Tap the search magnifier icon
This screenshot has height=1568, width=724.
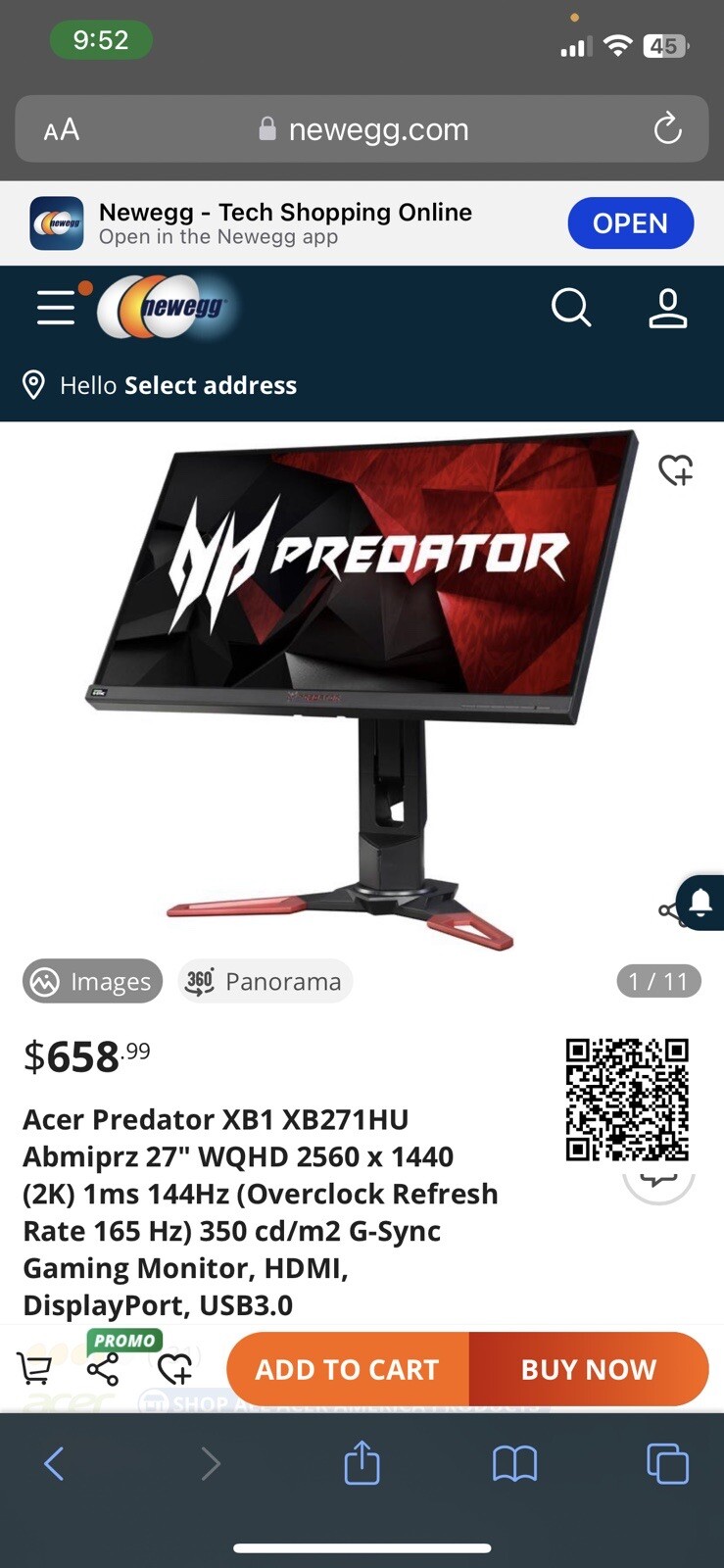(x=571, y=308)
